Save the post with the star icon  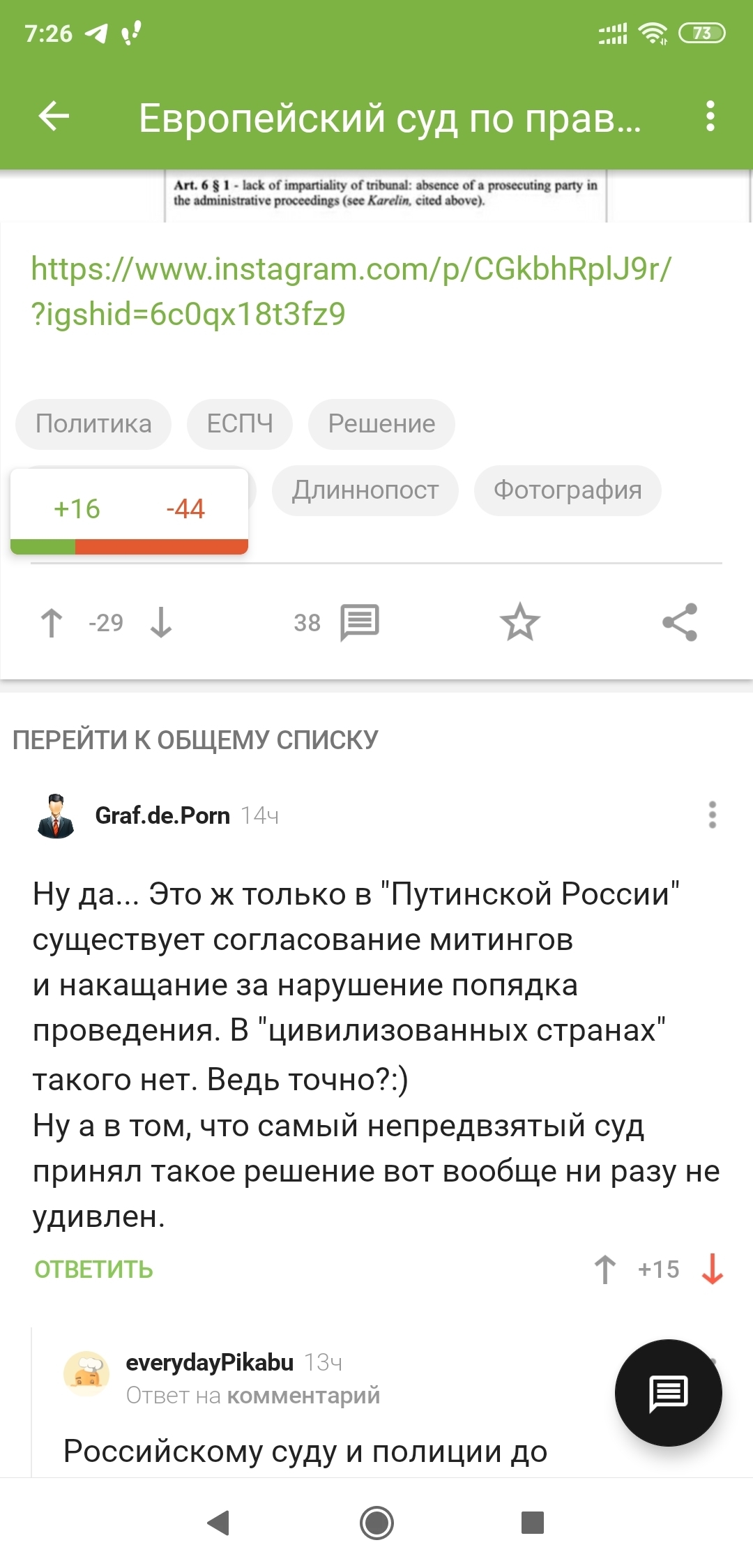[x=520, y=622]
